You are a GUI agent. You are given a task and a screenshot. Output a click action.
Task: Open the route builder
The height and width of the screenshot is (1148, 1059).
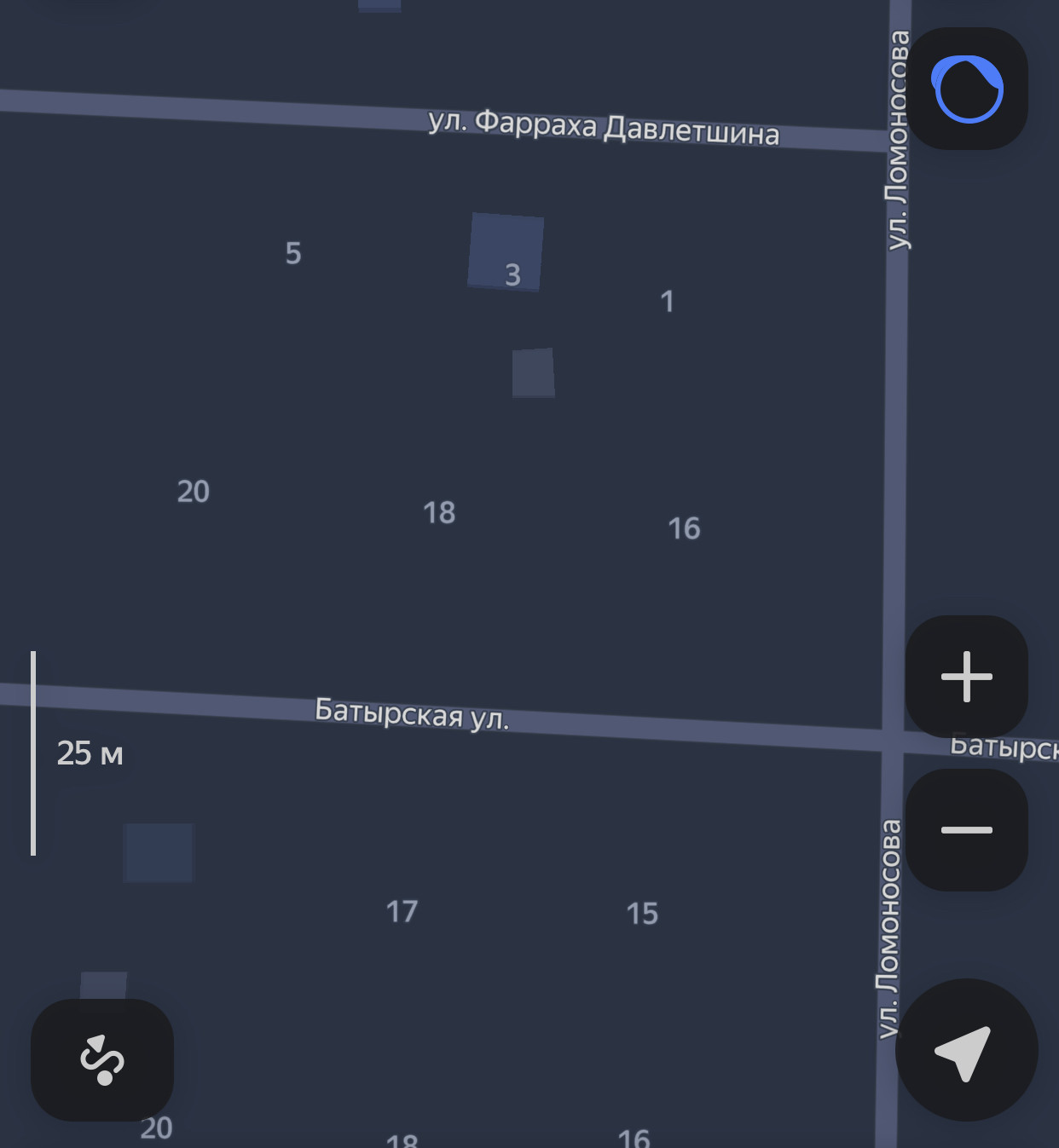(x=102, y=1060)
